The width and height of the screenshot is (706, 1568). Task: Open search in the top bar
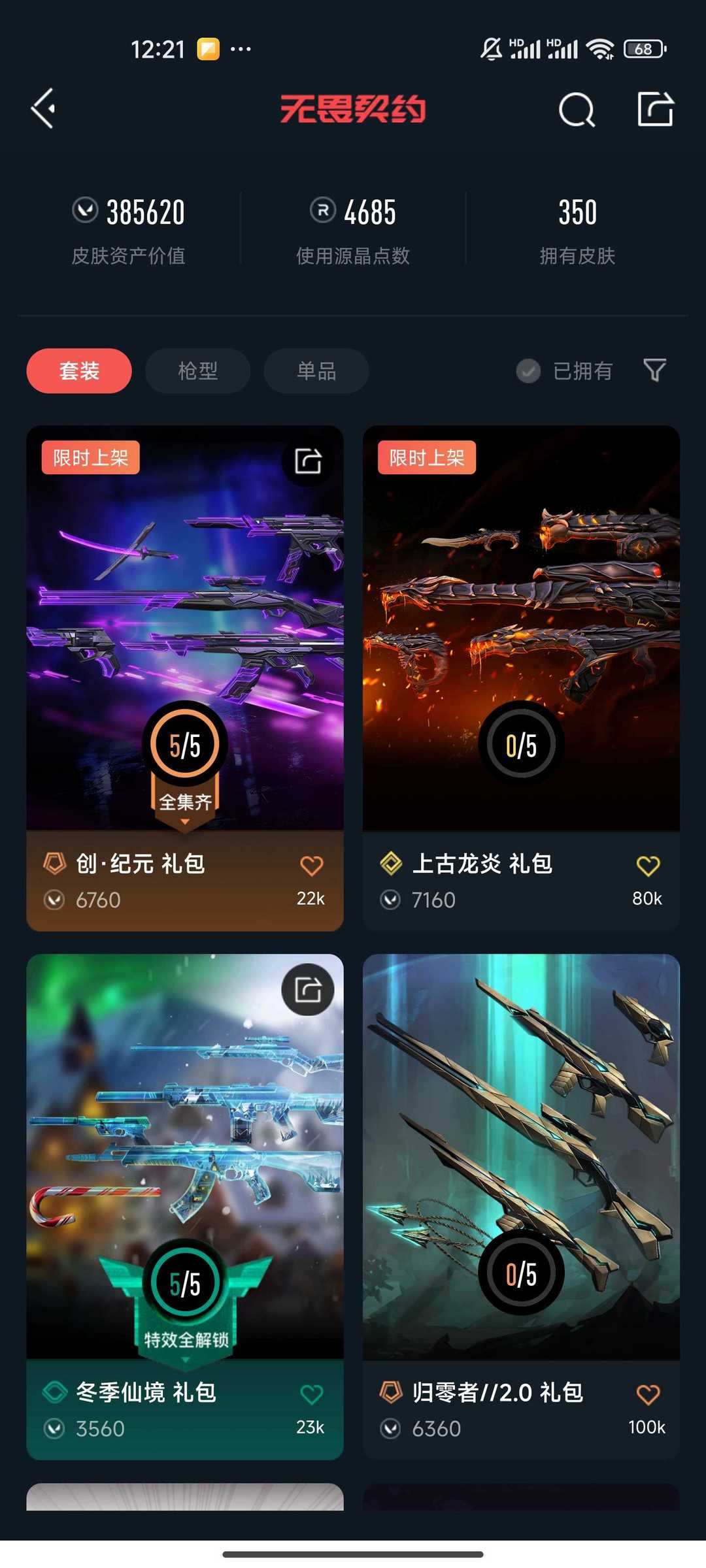click(577, 109)
